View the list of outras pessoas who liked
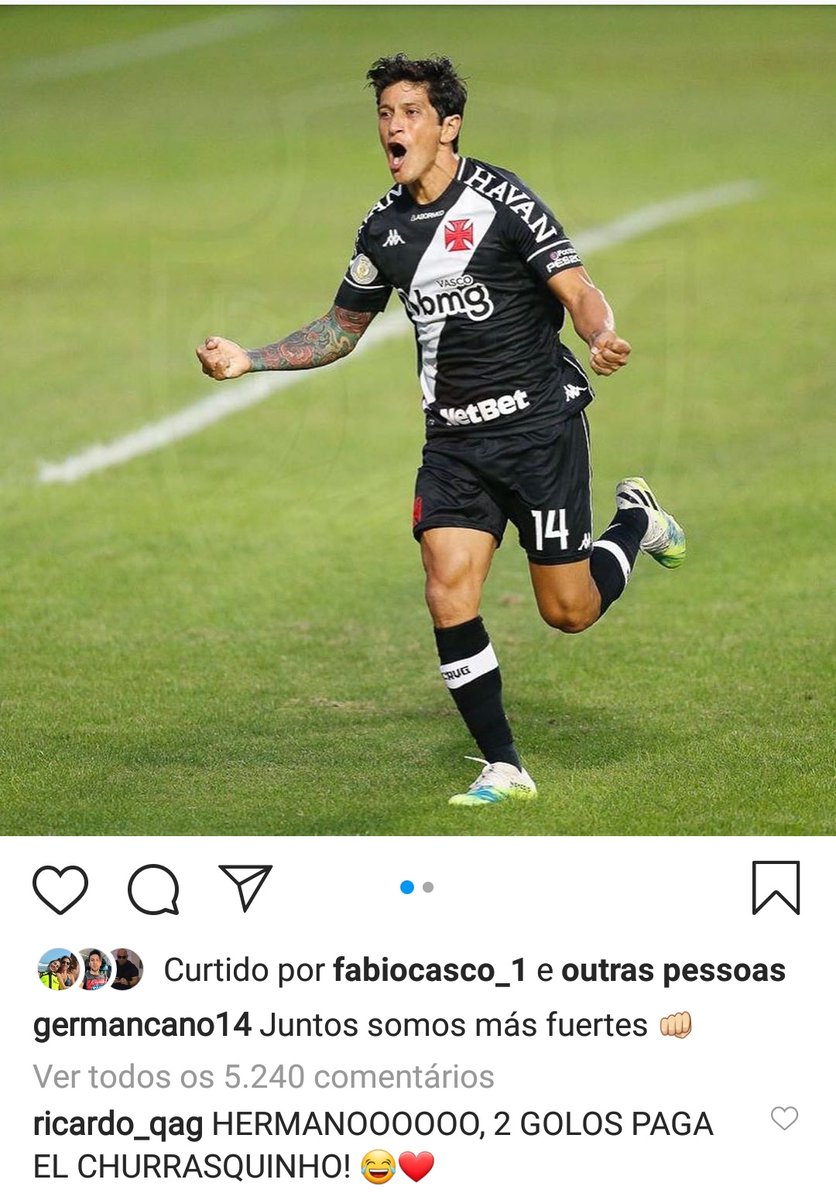The image size is (836, 1200). coord(673,970)
